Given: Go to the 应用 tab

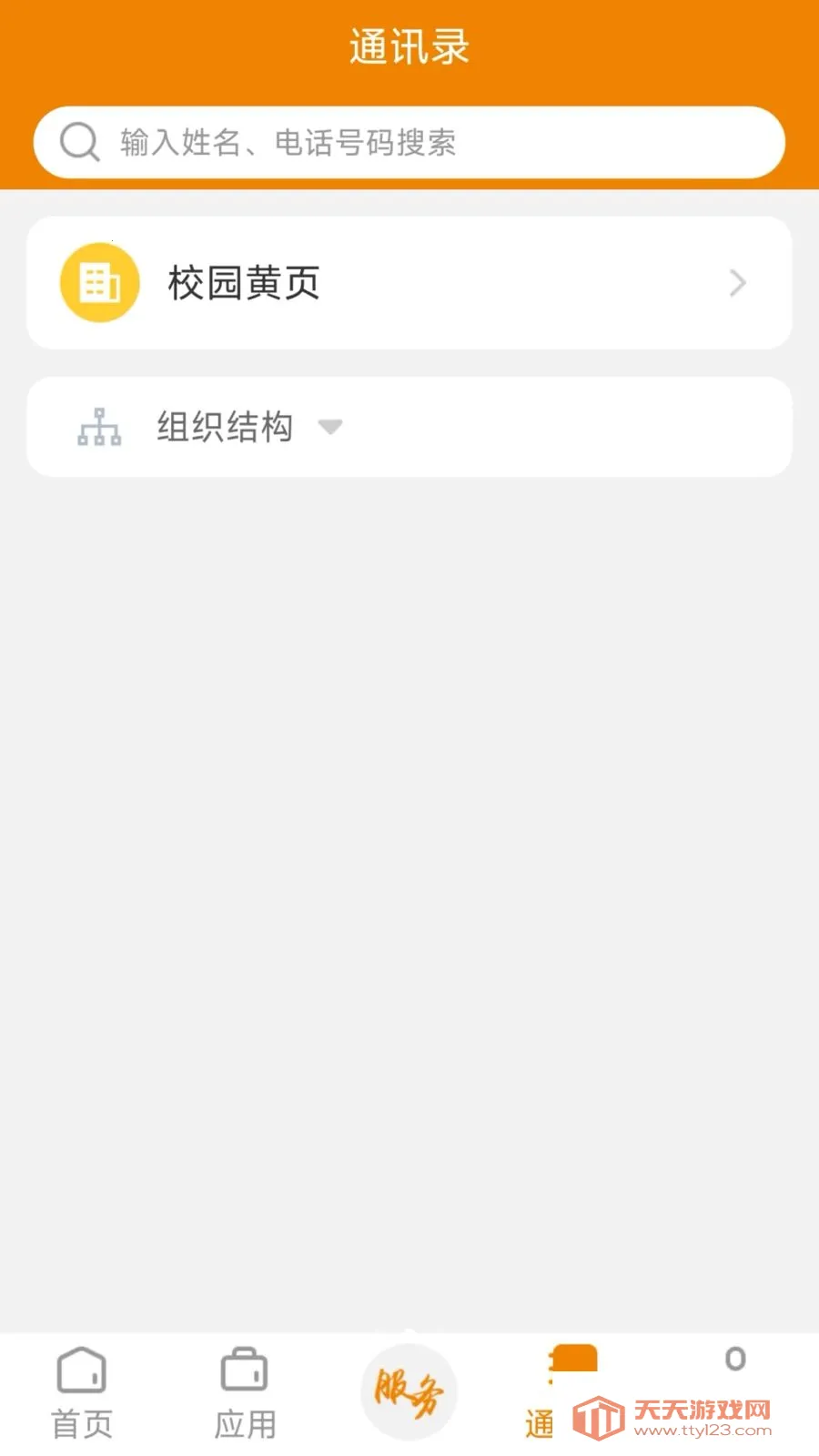Looking at the screenshot, I should coord(245,1393).
